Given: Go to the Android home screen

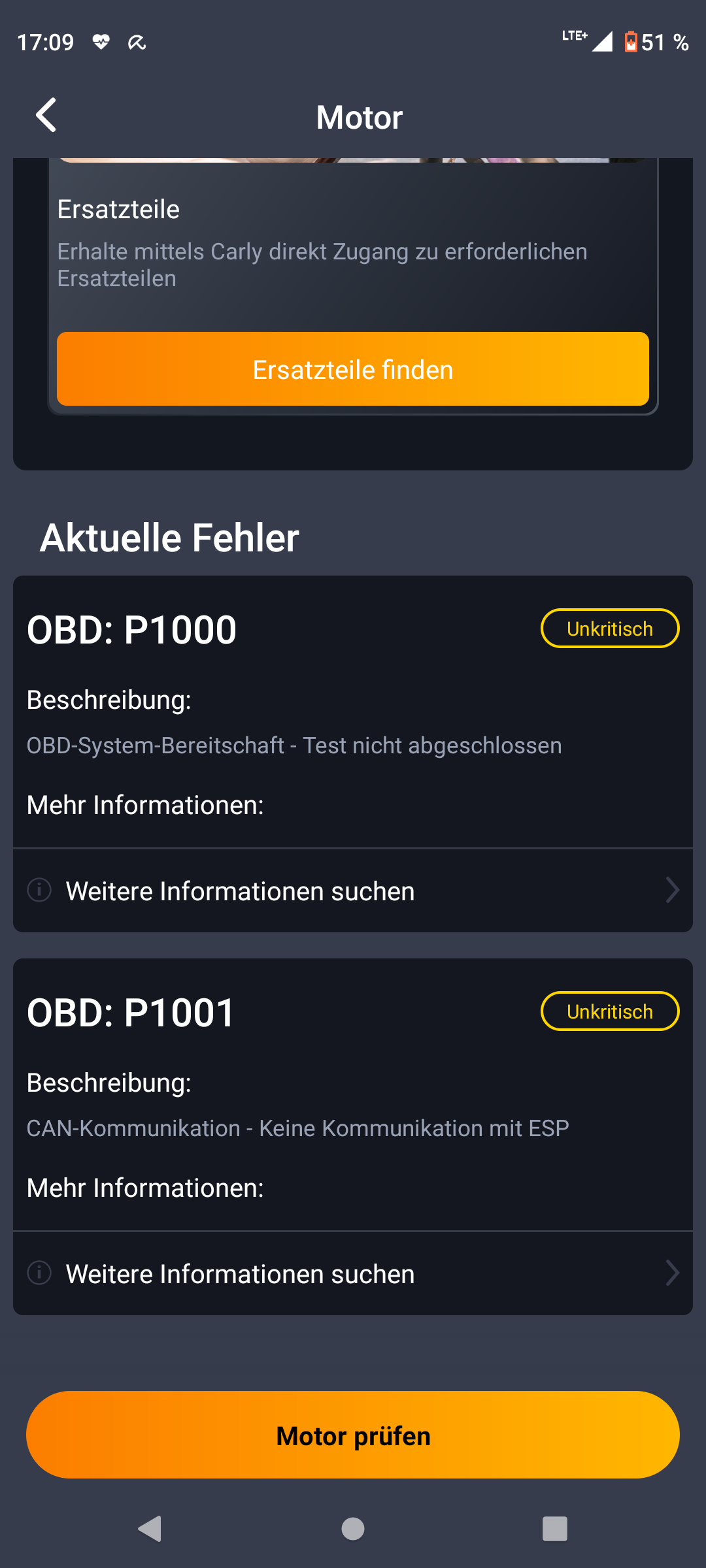Looking at the screenshot, I should [353, 1529].
